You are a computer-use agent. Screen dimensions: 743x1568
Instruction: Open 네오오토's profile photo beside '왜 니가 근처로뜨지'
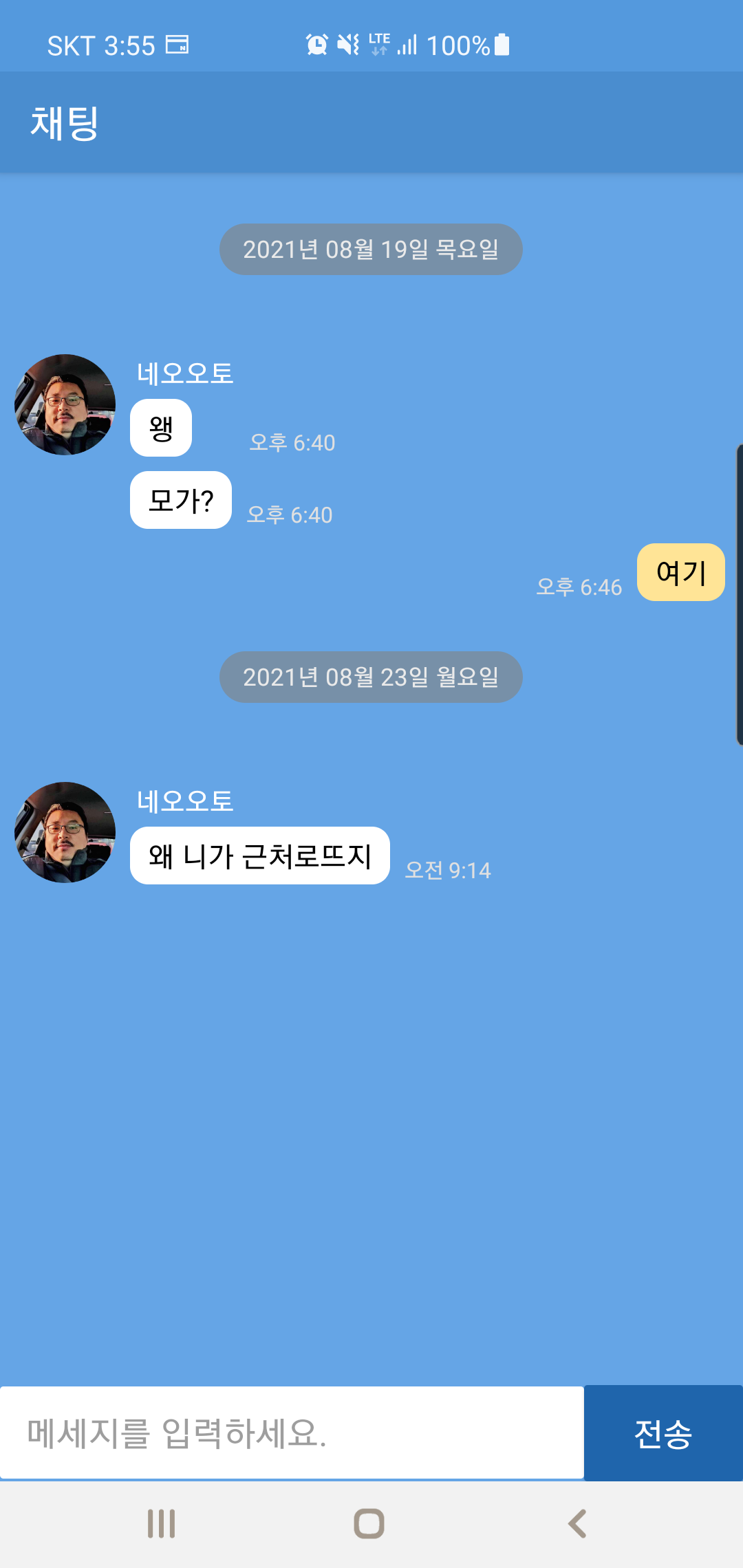[65, 832]
